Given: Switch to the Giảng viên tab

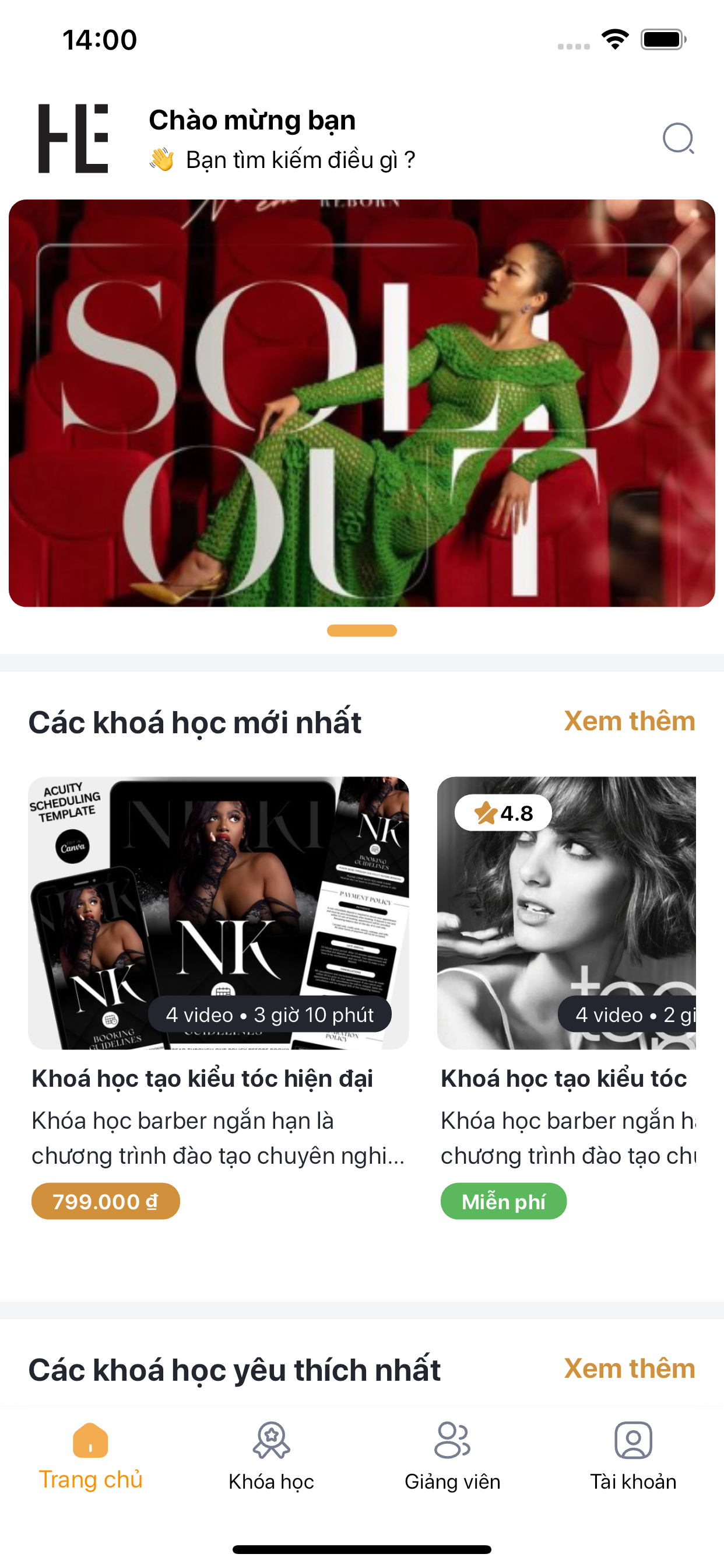Looking at the screenshot, I should tap(452, 1456).
